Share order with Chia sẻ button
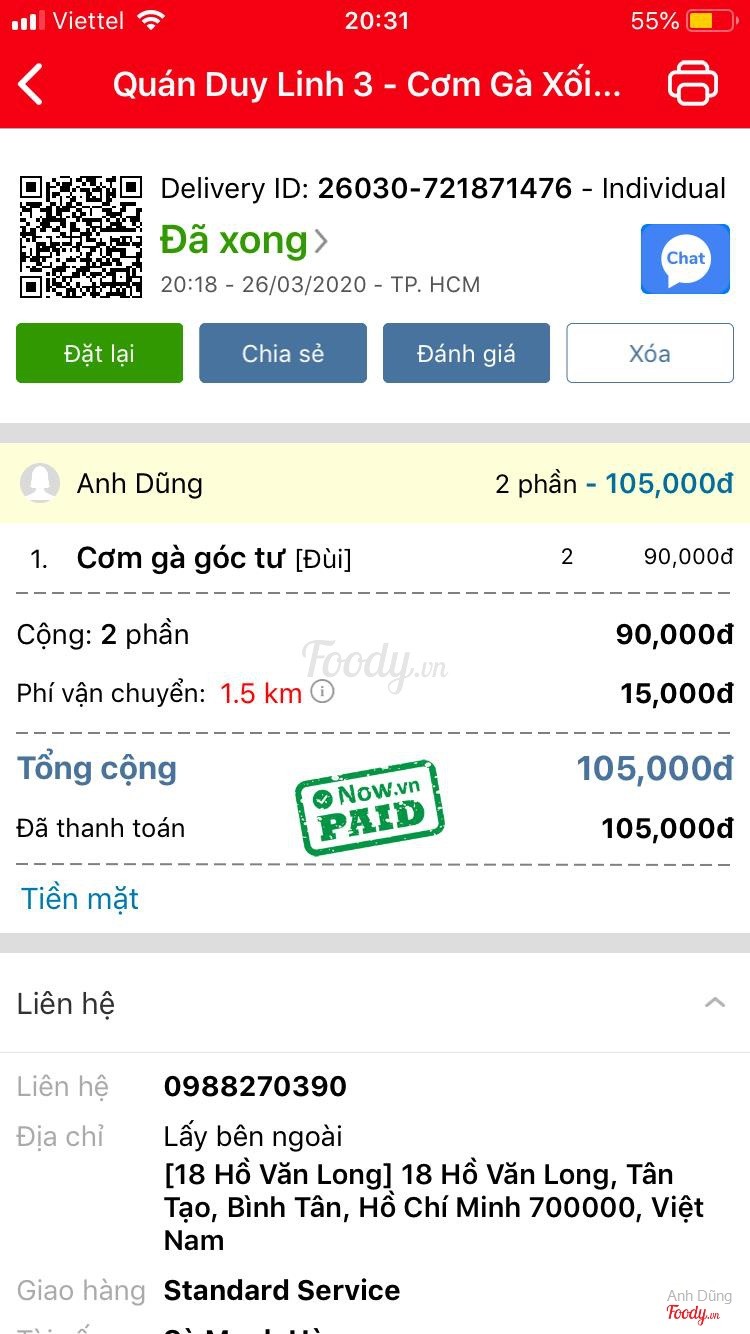Viewport: 750px width, 1334px height. pyautogui.click(x=283, y=353)
